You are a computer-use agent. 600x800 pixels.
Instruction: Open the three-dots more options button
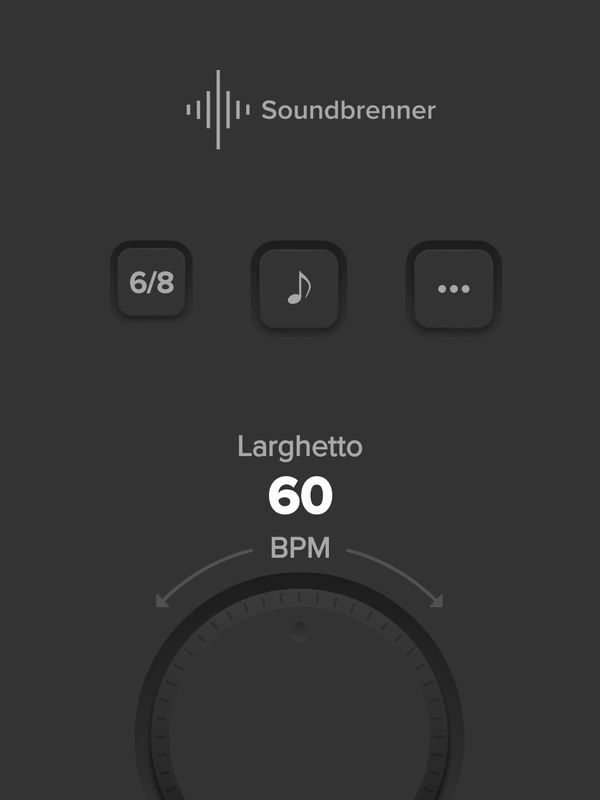(453, 288)
